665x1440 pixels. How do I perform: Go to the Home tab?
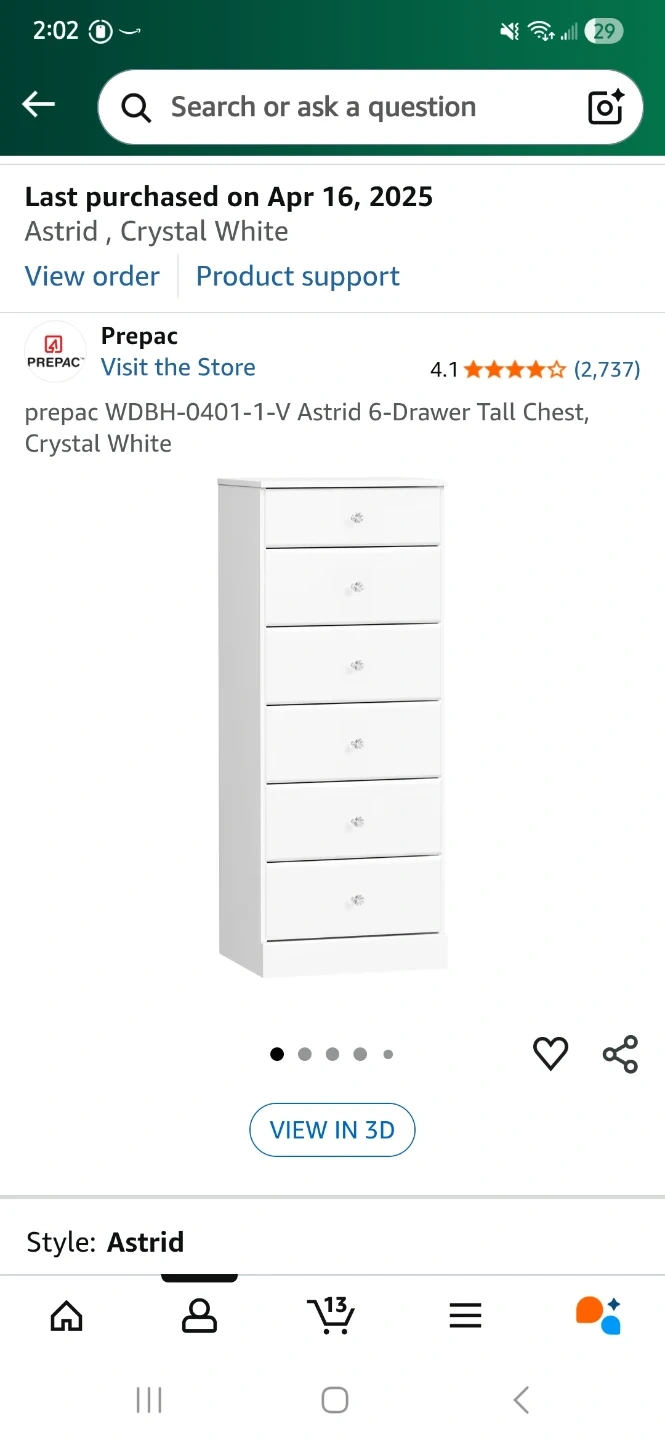pyautogui.click(x=67, y=1315)
